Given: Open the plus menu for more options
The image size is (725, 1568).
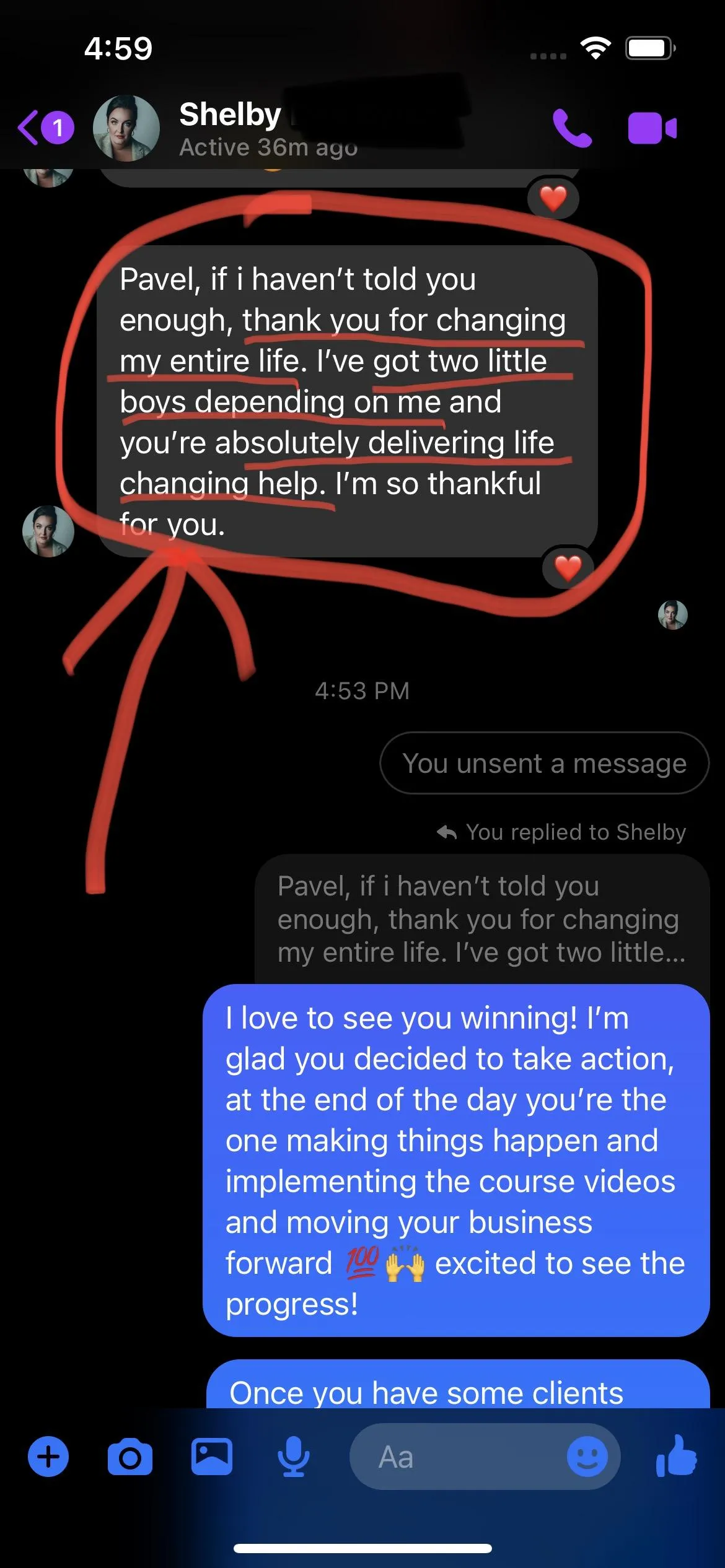Looking at the screenshot, I should click(x=48, y=1457).
